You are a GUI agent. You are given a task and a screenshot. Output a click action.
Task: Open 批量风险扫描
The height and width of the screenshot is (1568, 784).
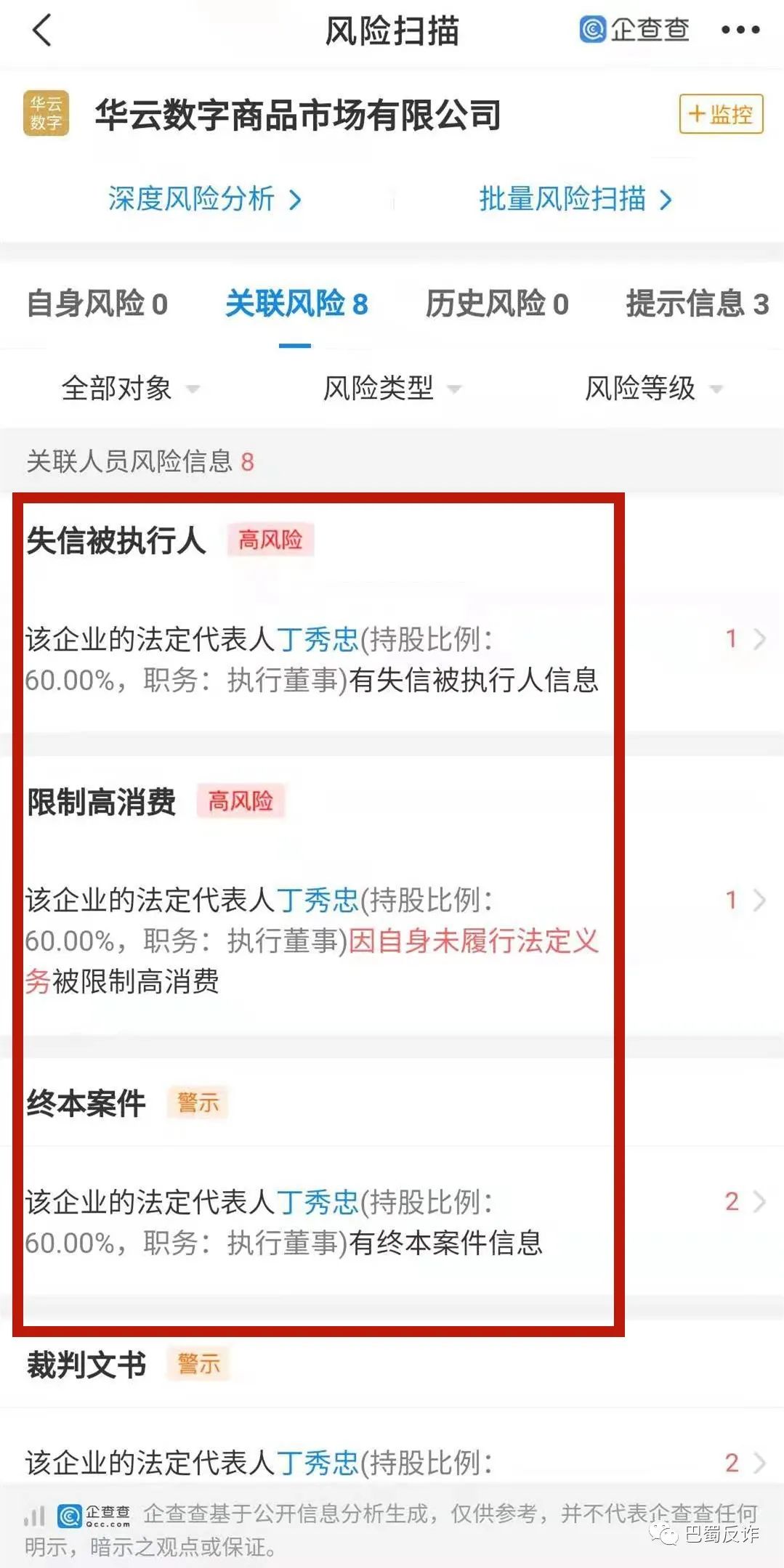575,199
